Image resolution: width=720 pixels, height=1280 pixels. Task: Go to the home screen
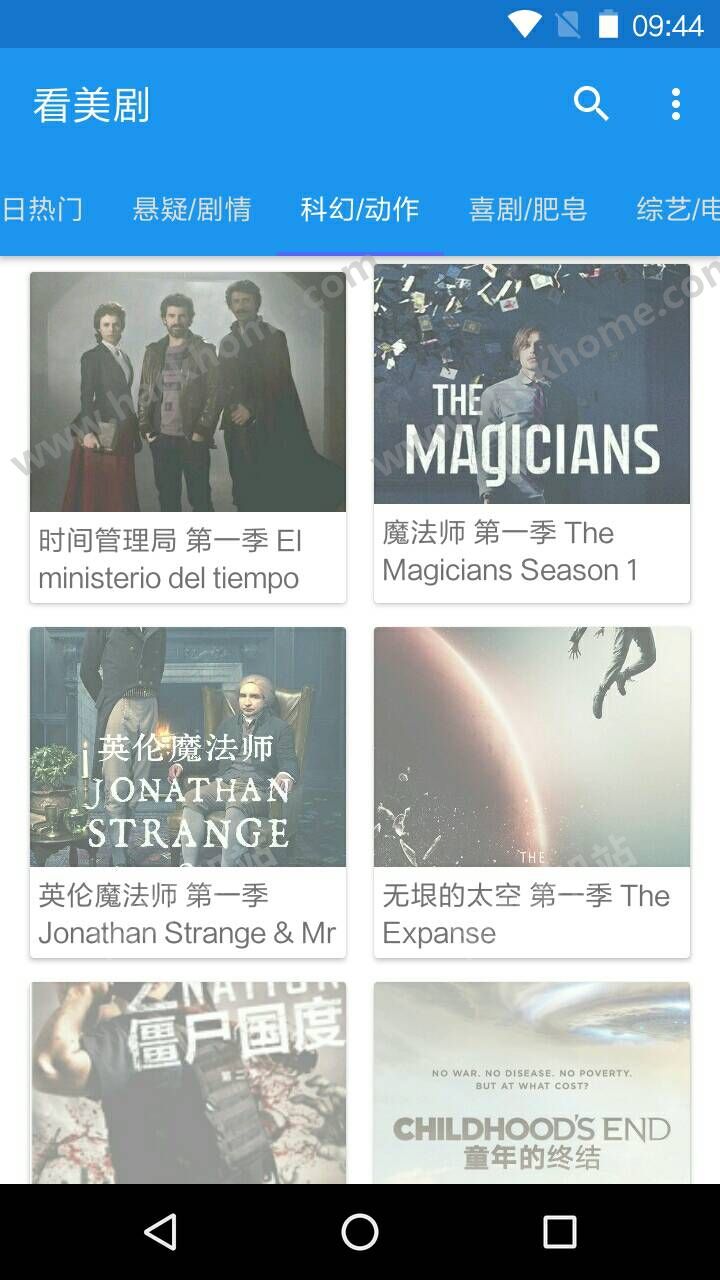360,1232
